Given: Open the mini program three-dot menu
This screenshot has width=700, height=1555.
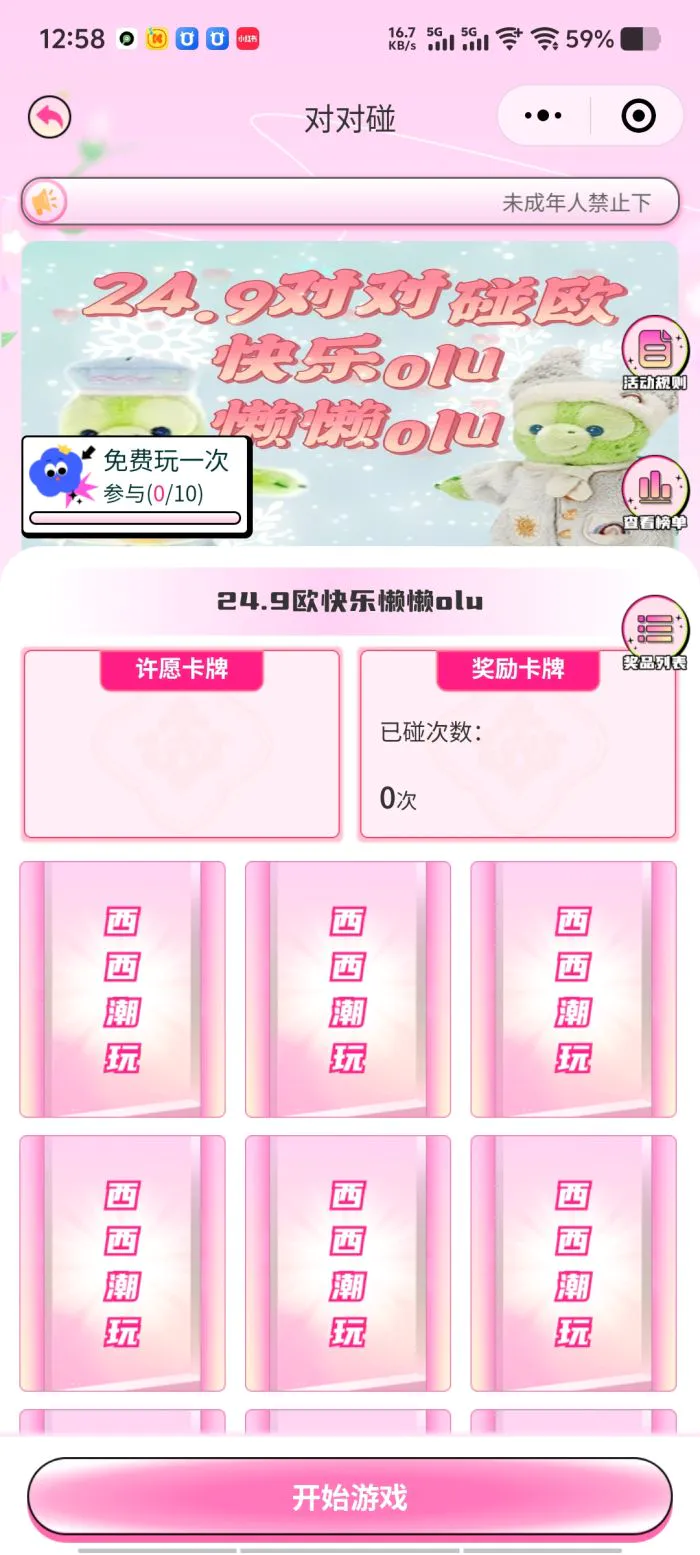Looking at the screenshot, I should [x=543, y=117].
